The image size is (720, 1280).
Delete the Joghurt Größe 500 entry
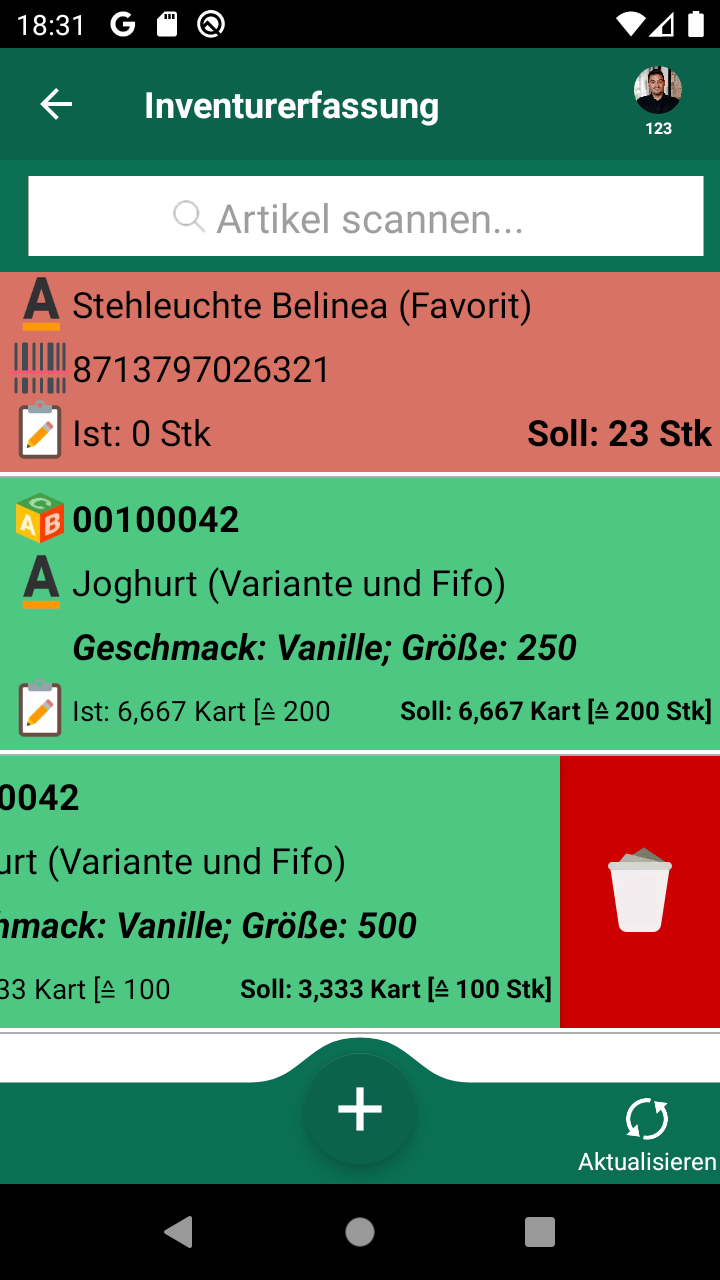[640, 891]
